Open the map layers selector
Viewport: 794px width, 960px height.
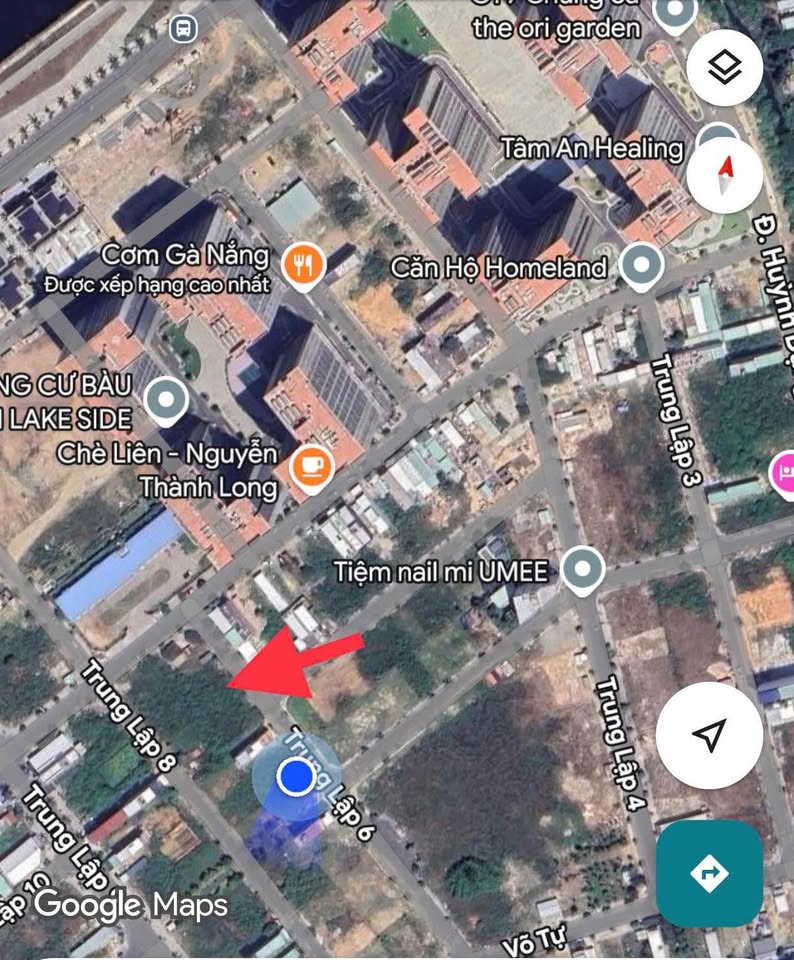tap(725, 68)
